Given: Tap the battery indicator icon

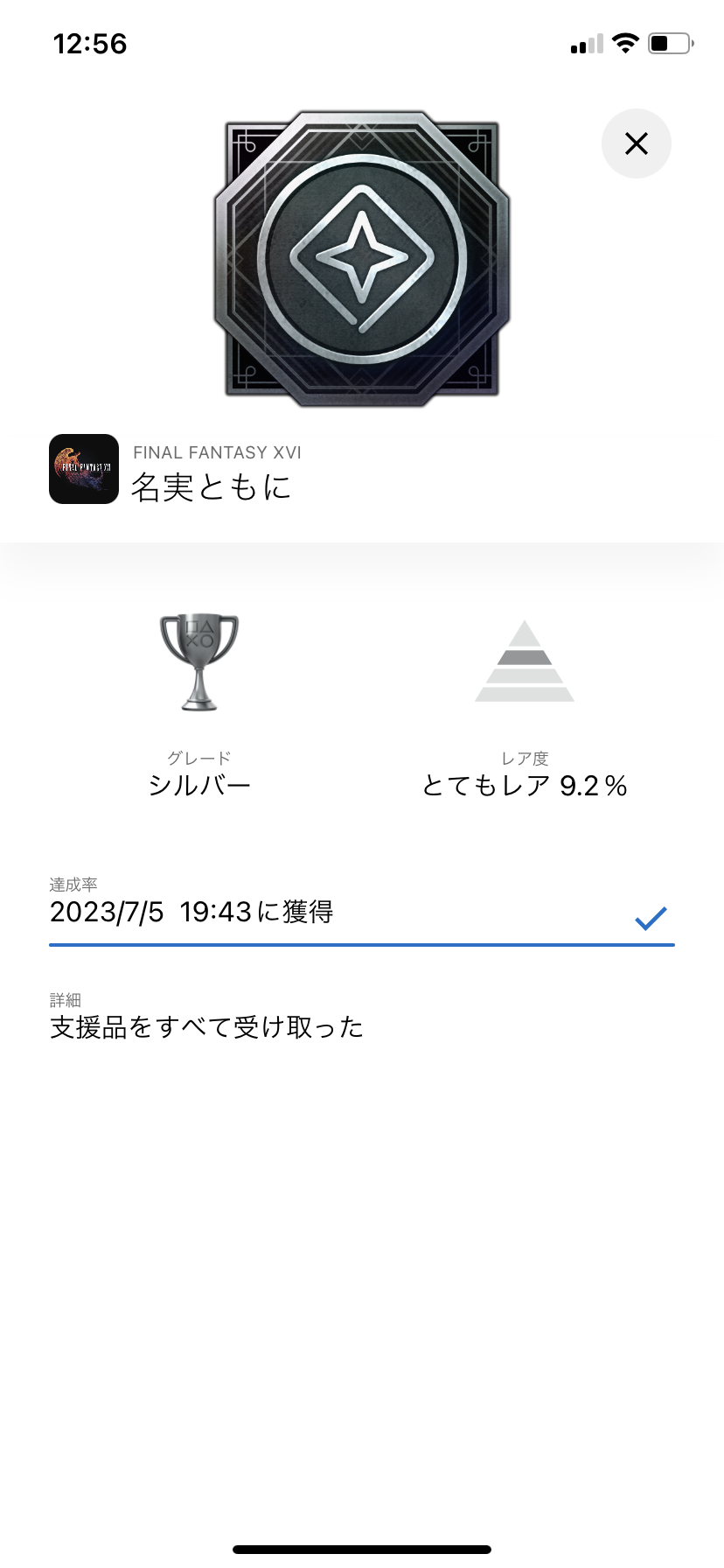Looking at the screenshot, I should click(x=668, y=43).
